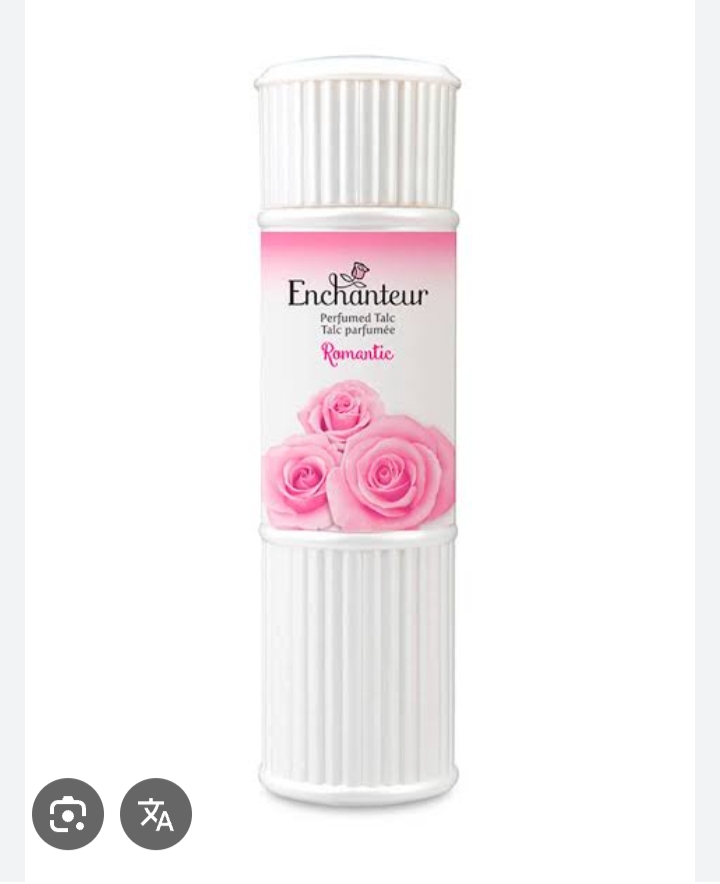
Task: Search this image with Google Lens
Action: point(68,814)
